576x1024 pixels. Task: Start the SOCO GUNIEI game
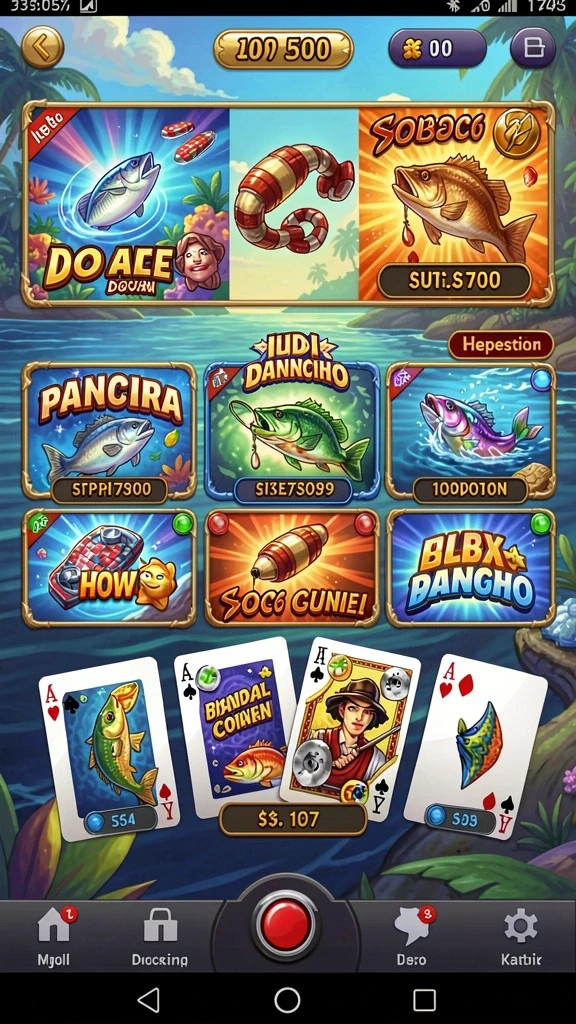click(x=292, y=567)
